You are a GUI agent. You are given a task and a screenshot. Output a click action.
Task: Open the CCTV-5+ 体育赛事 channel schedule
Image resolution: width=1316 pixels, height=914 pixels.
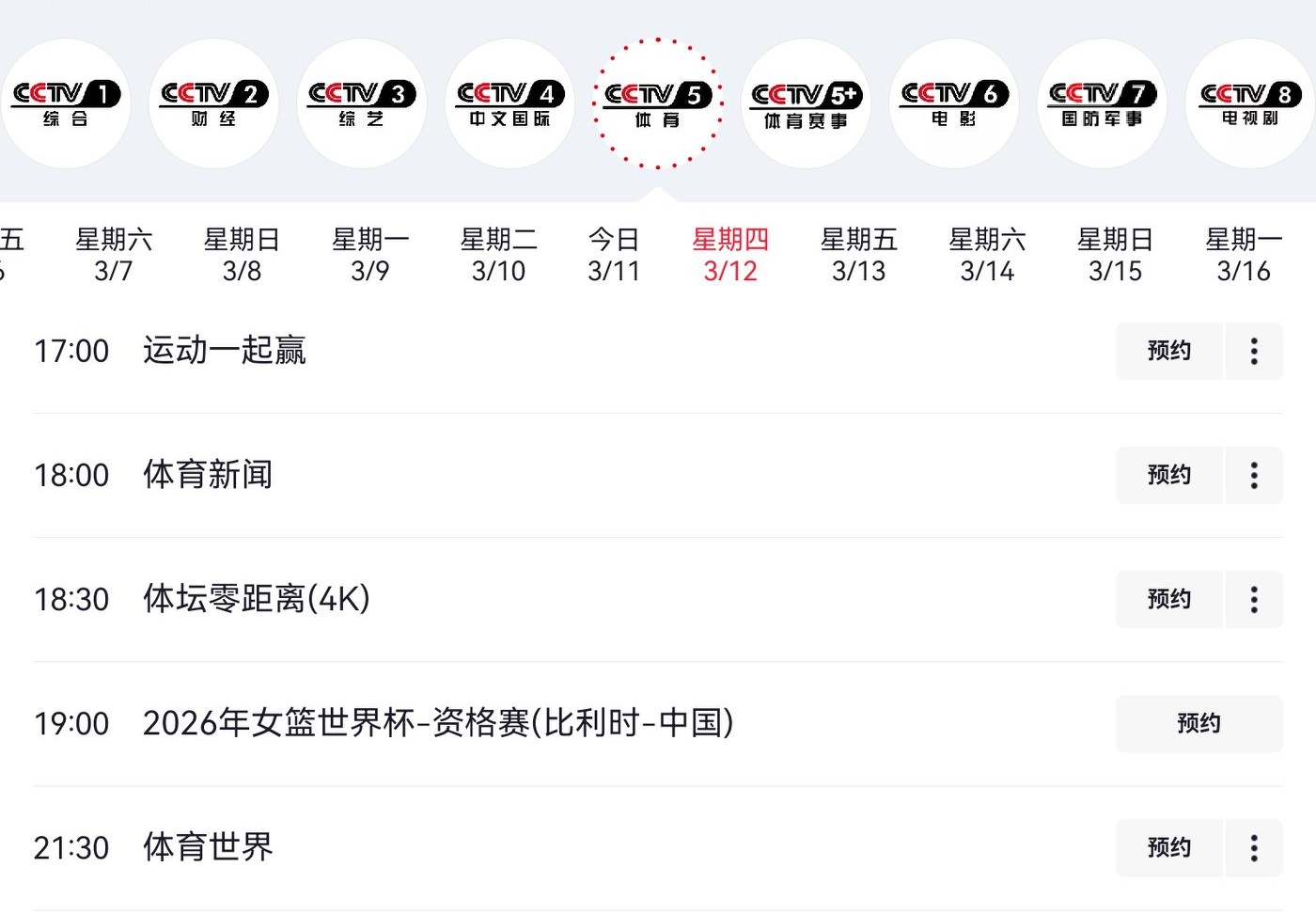pos(806,103)
